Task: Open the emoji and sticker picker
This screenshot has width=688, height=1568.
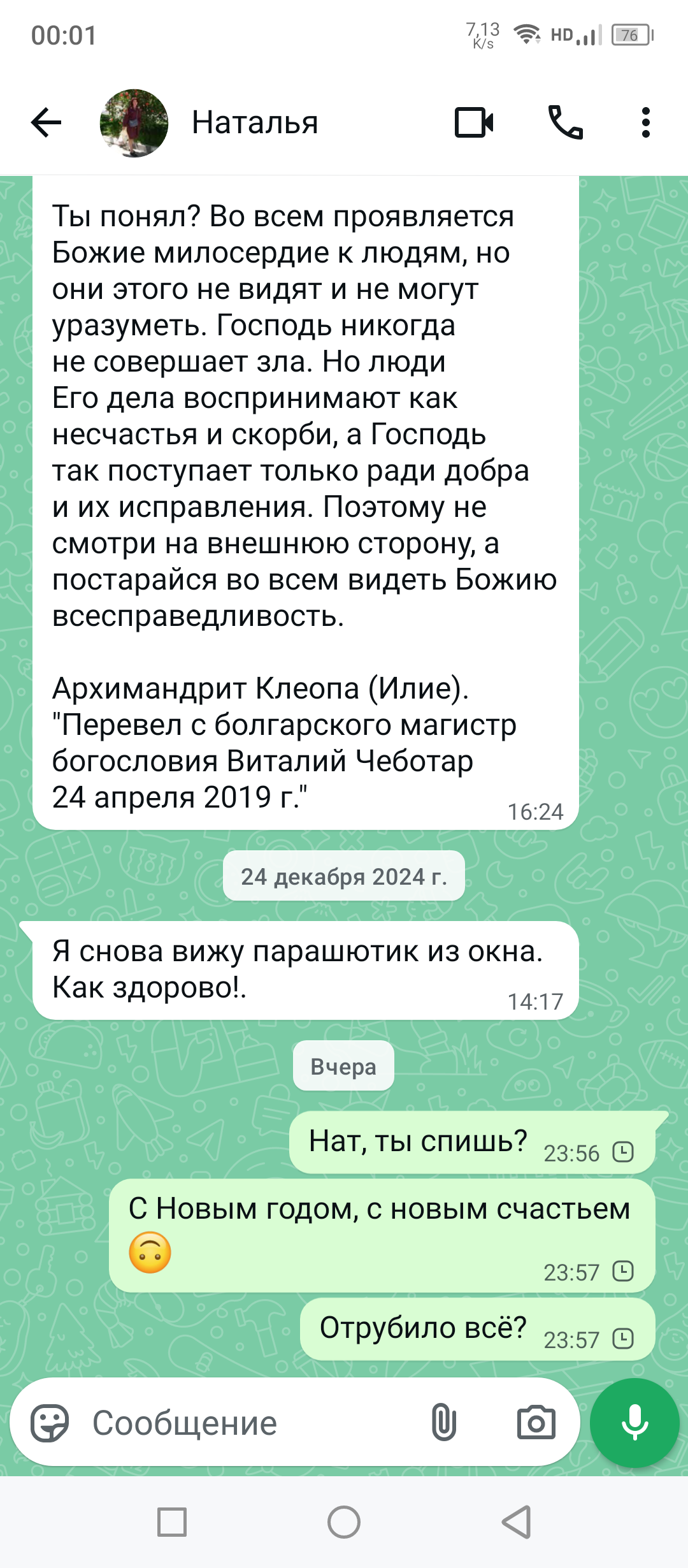Action: point(50,1423)
